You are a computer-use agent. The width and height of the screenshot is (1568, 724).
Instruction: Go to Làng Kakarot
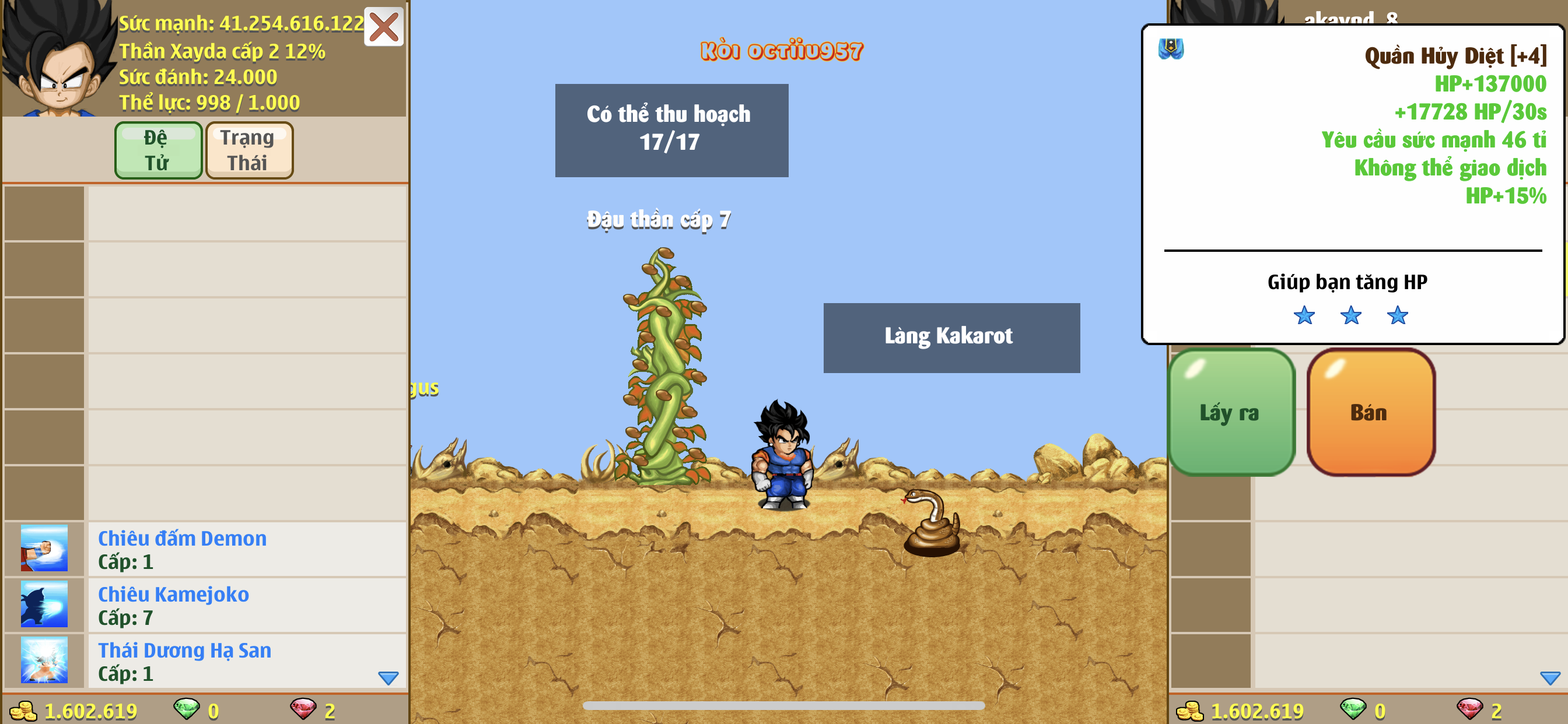[x=951, y=337]
